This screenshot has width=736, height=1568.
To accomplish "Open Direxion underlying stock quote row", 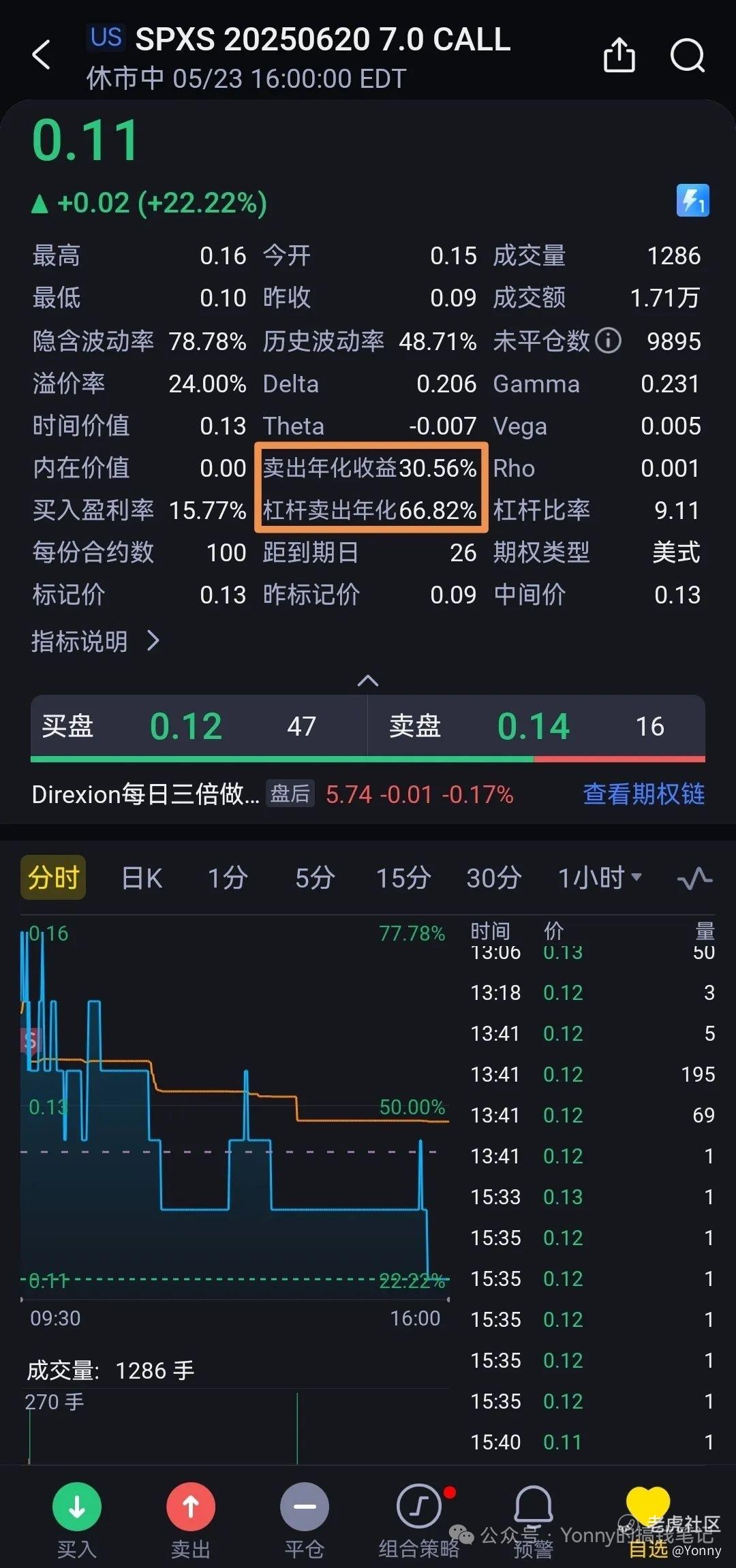I will pyautogui.click(x=273, y=794).
